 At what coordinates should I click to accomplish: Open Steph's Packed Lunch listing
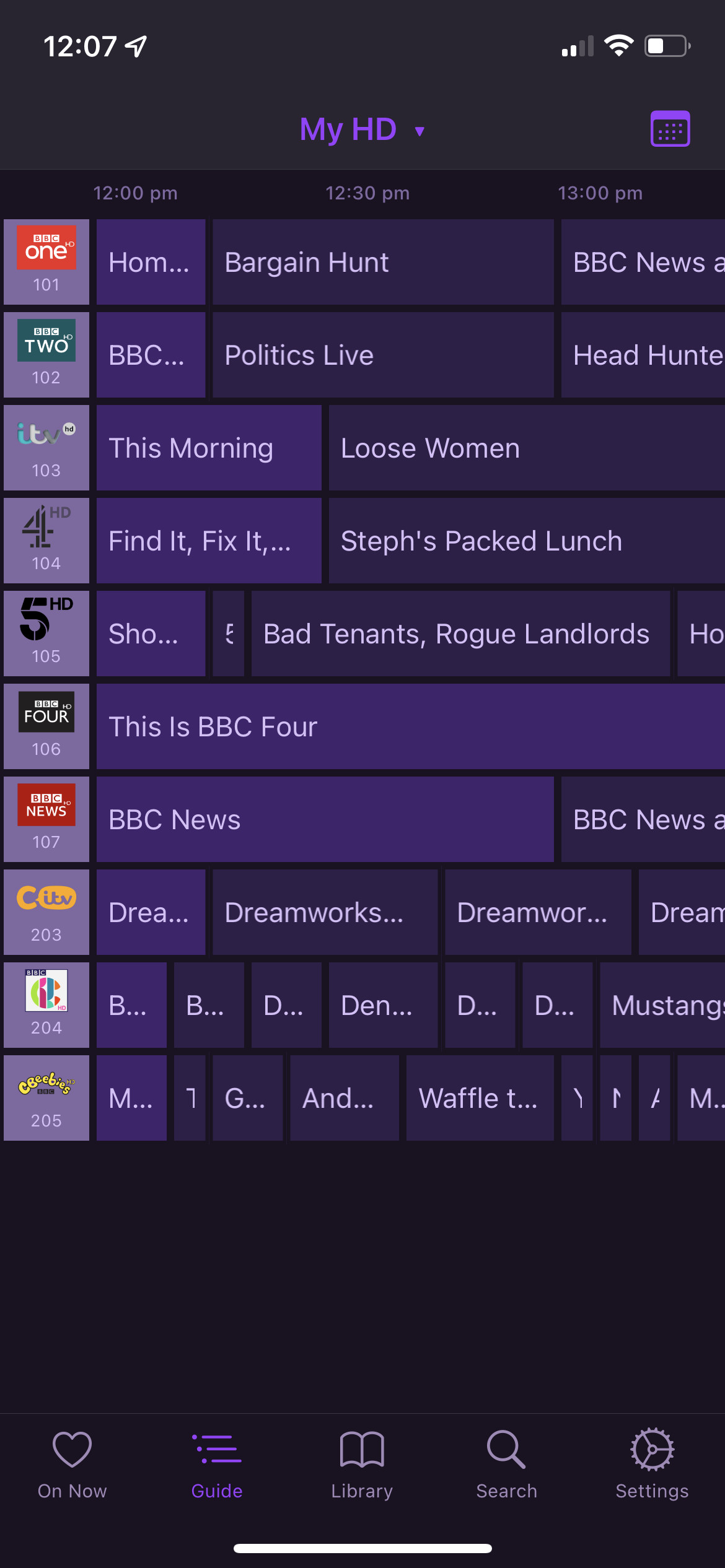525,541
